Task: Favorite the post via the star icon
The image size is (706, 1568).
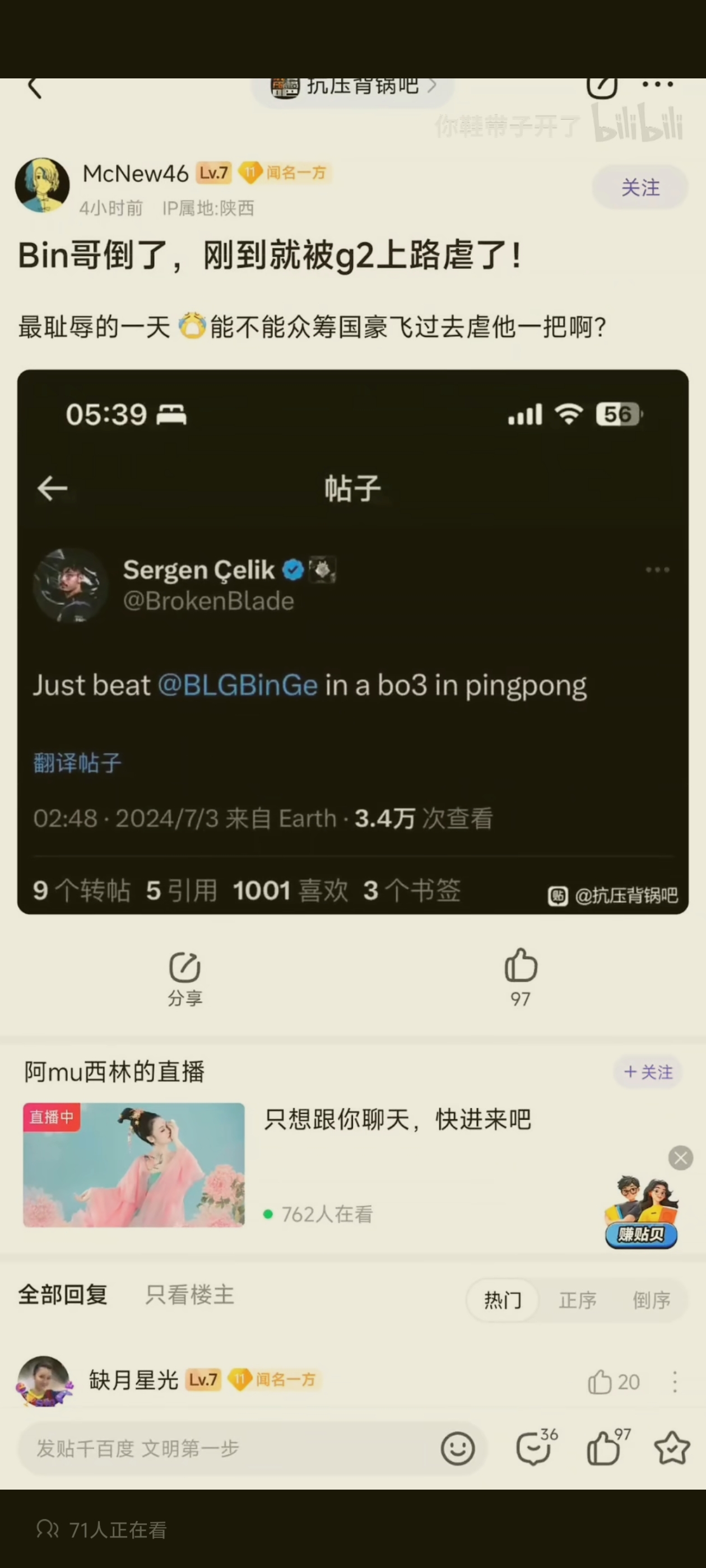Action: click(x=672, y=1449)
